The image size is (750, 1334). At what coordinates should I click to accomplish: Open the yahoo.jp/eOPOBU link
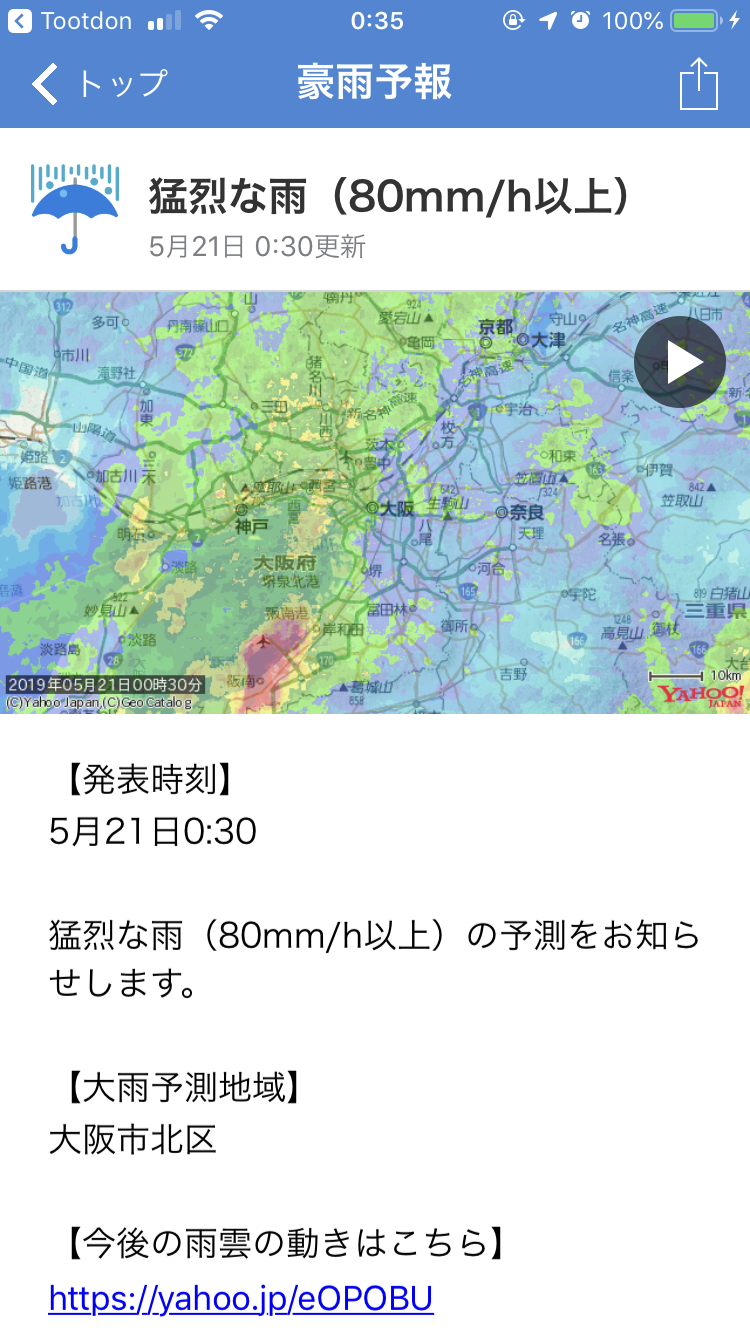[x=240, y=1297]
